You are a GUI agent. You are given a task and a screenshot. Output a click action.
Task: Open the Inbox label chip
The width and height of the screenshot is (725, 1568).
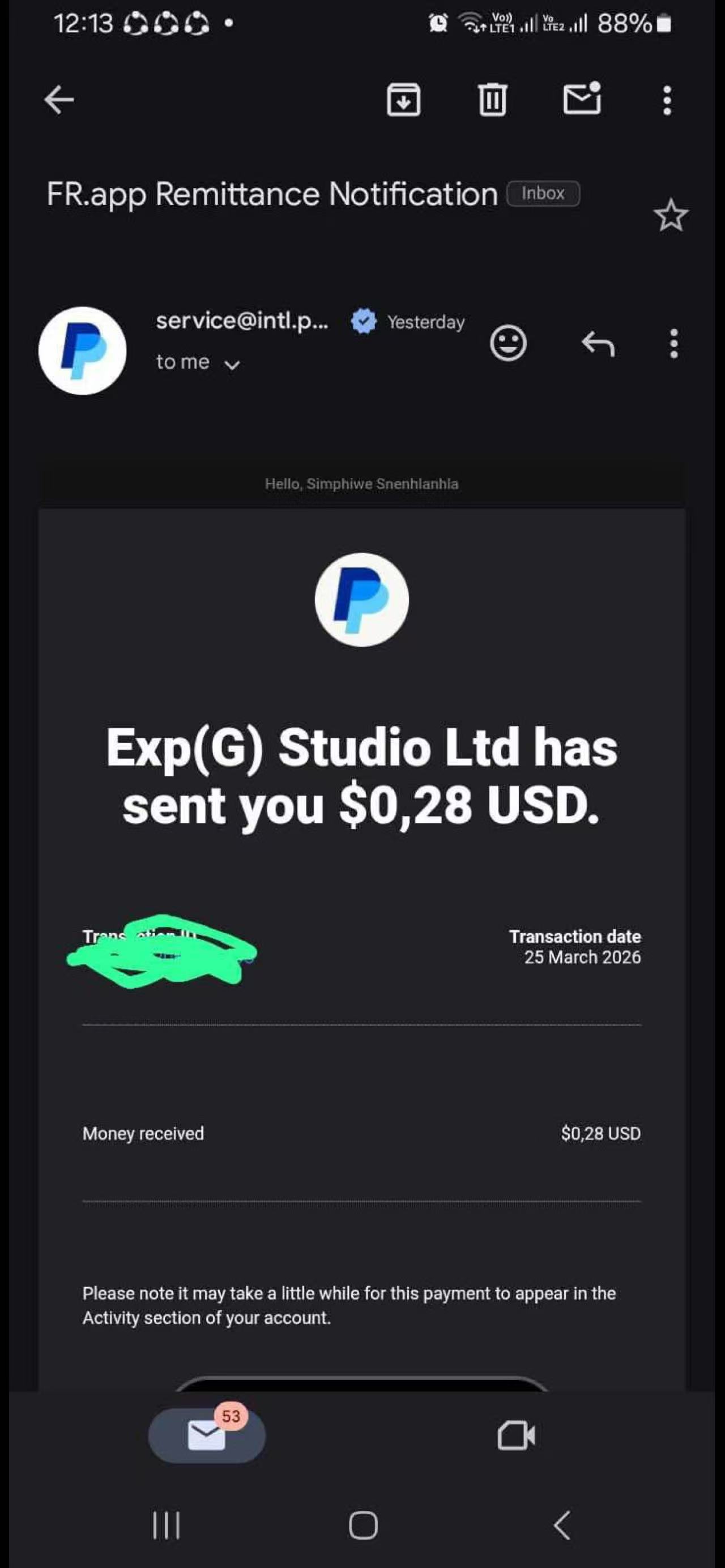(x=543, y=194)
